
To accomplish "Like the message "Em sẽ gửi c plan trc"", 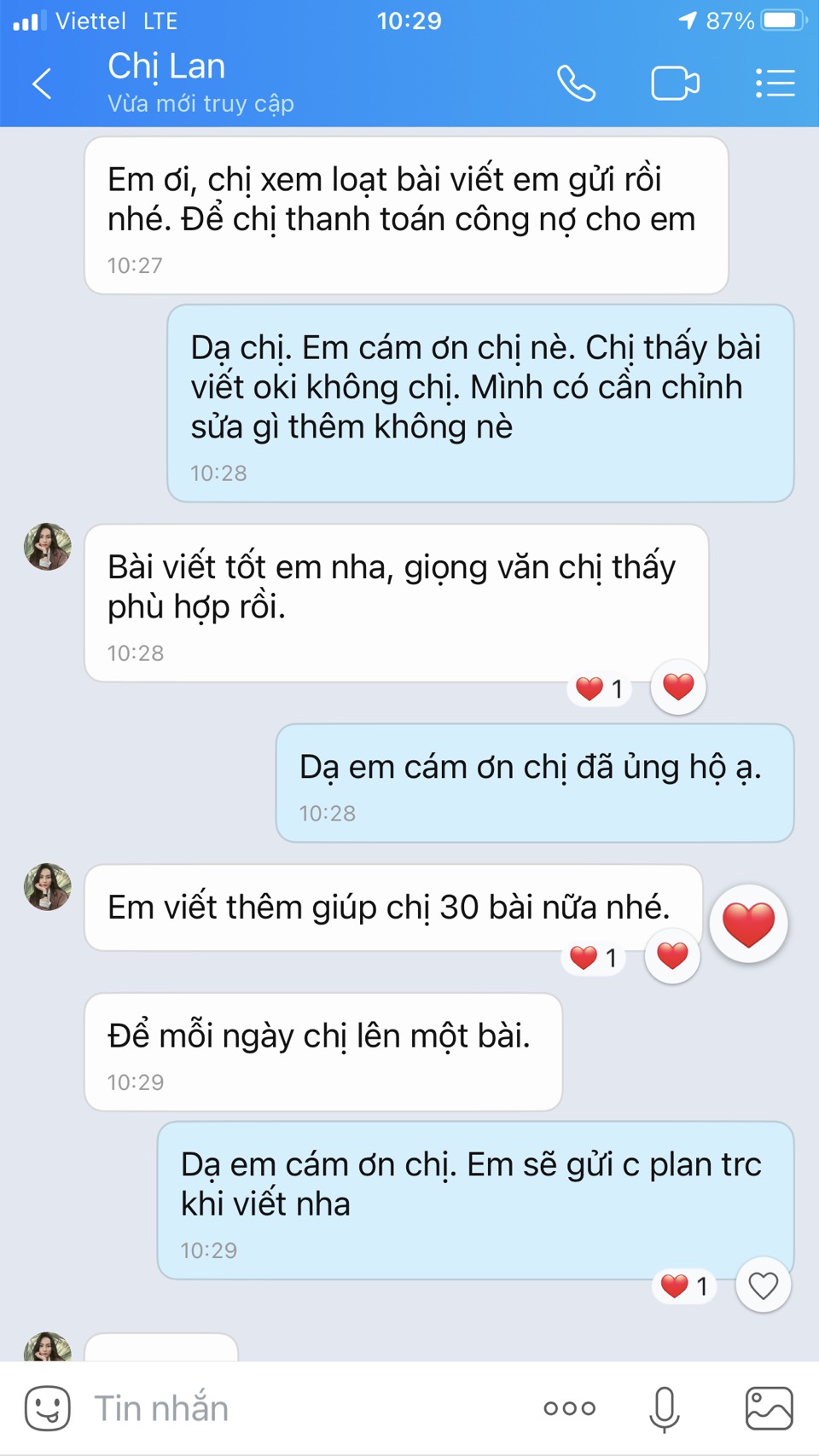I will (x=763, y=1285).
